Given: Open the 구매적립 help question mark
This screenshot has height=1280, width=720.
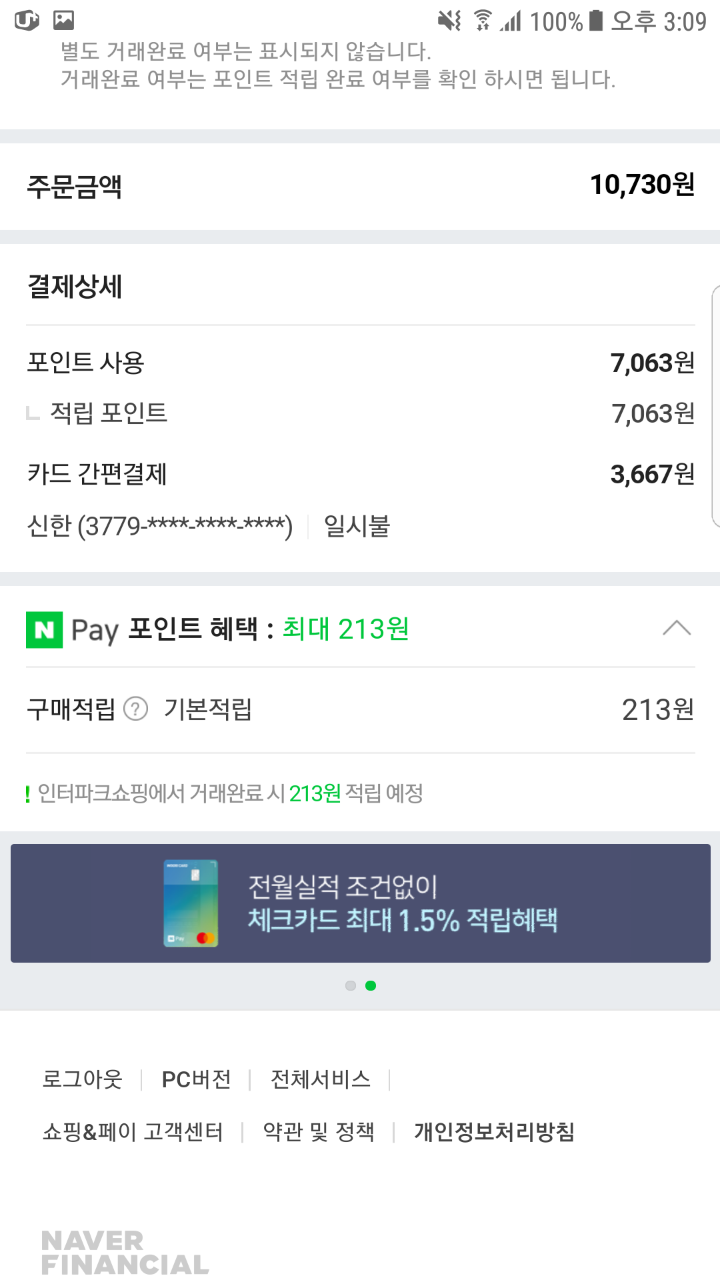Looking at the screenshot, I should [136, 709].
